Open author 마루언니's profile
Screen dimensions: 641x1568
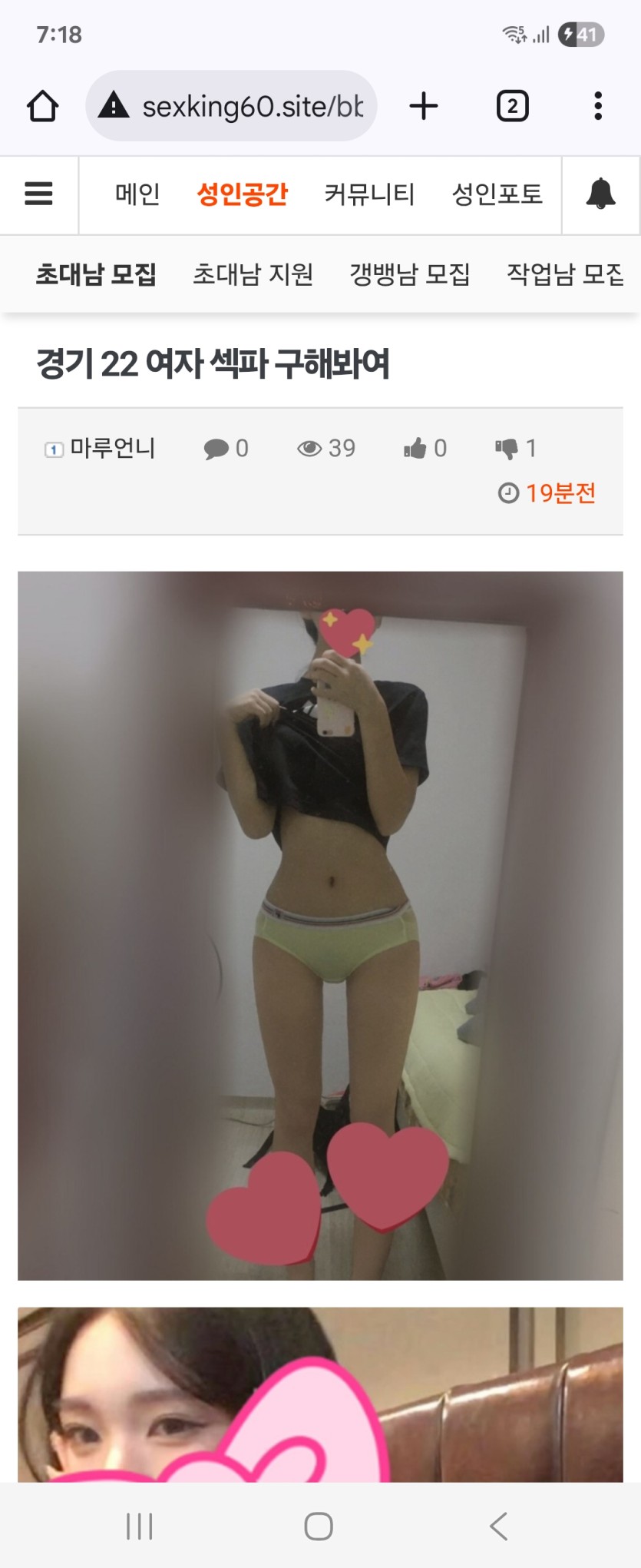point(112,448)
